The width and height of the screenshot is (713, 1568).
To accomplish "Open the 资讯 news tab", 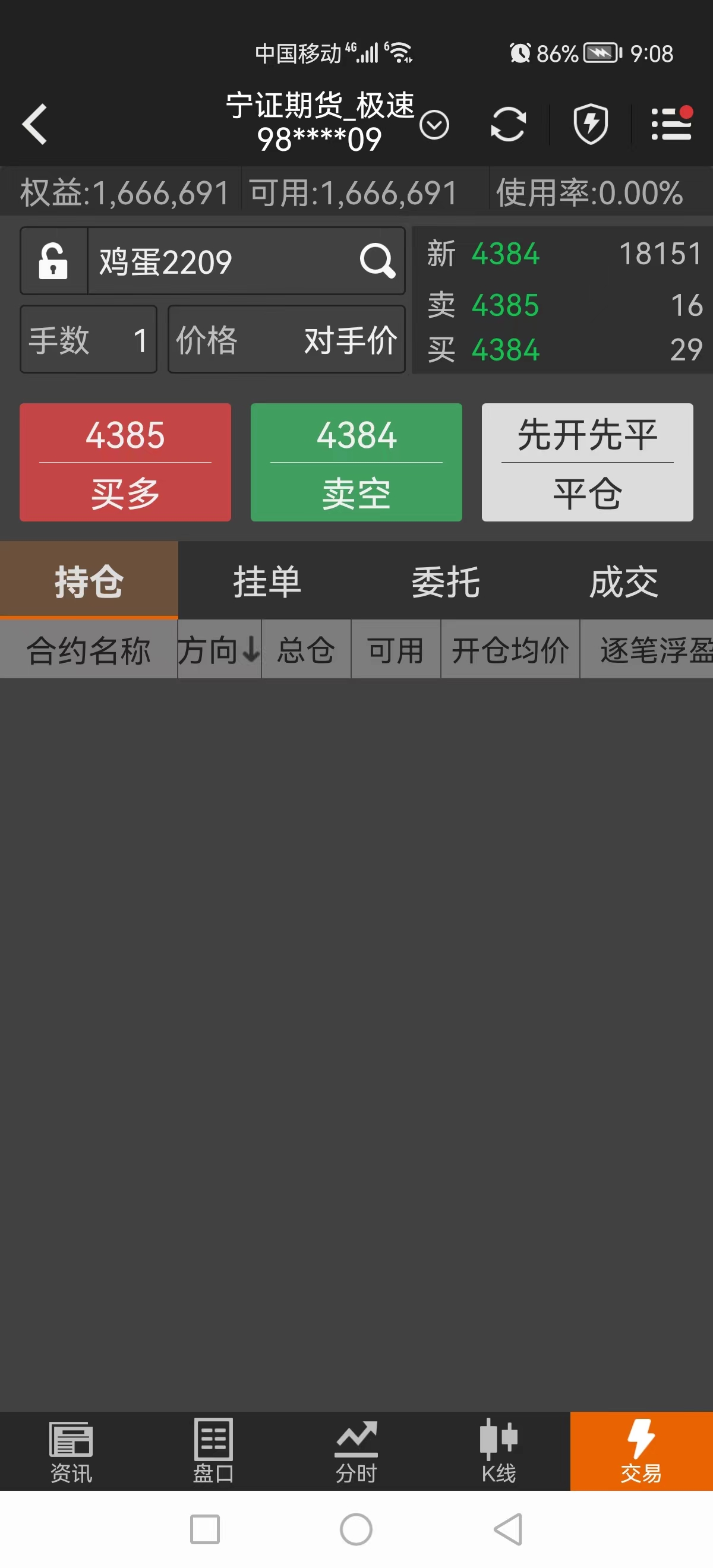I will click(x=71, y=1452).
